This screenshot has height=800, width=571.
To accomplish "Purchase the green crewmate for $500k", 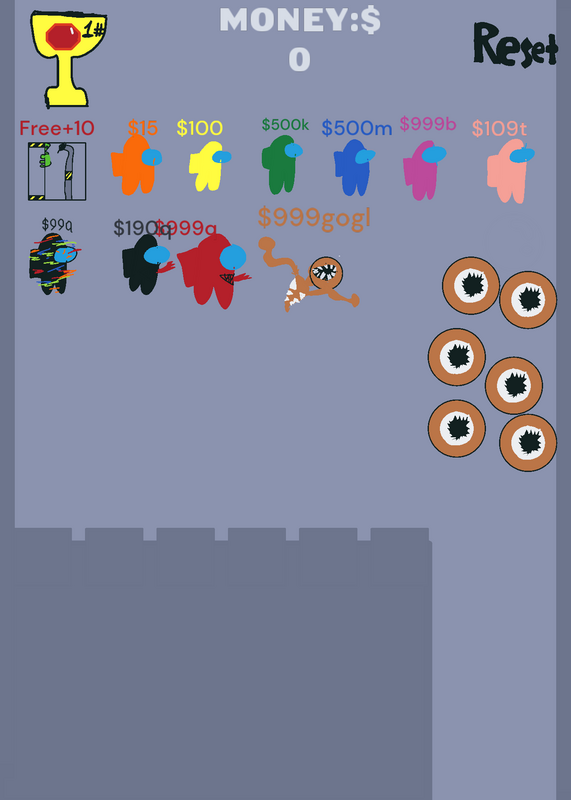I will (282, 164).
